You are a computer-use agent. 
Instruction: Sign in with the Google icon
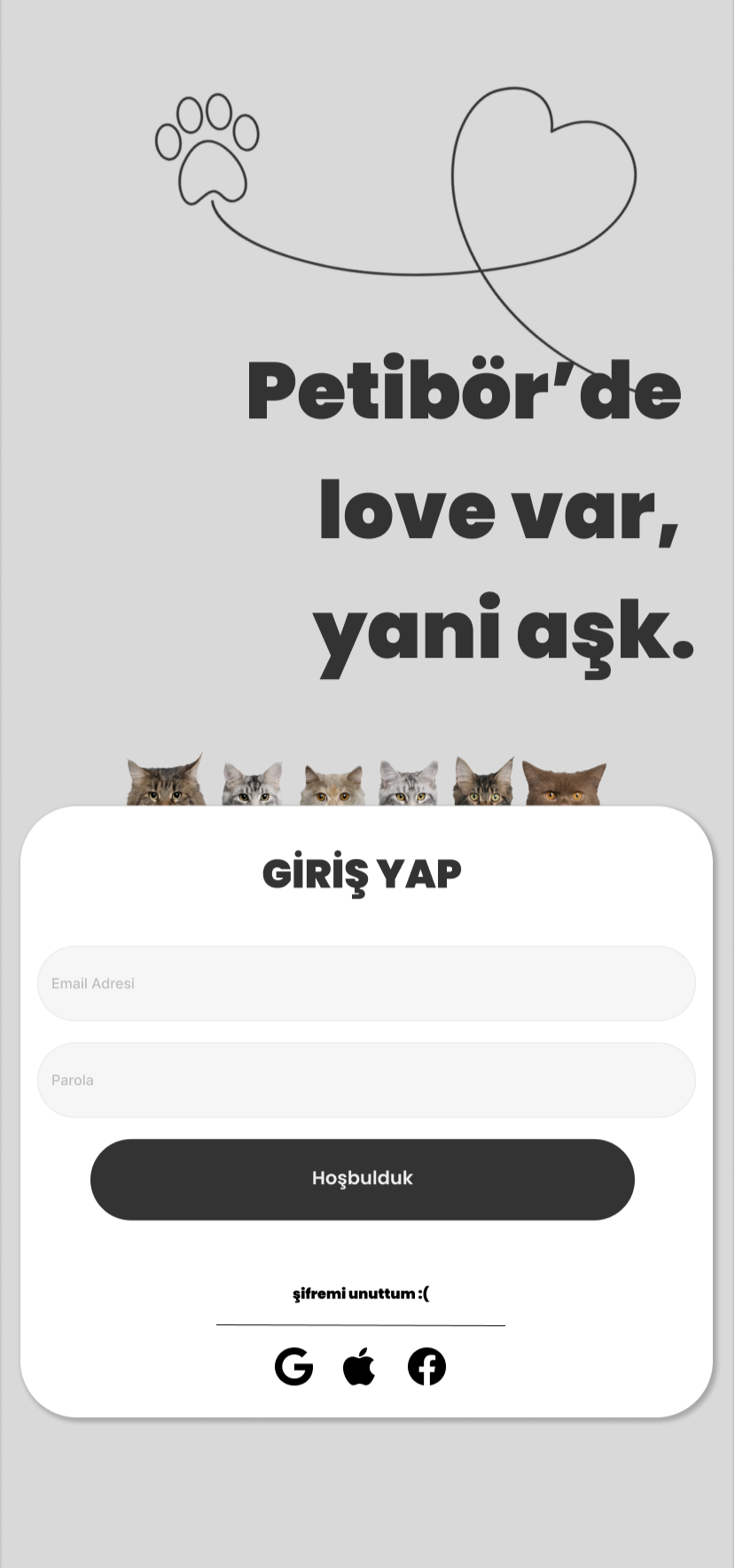click(293, 1366)
